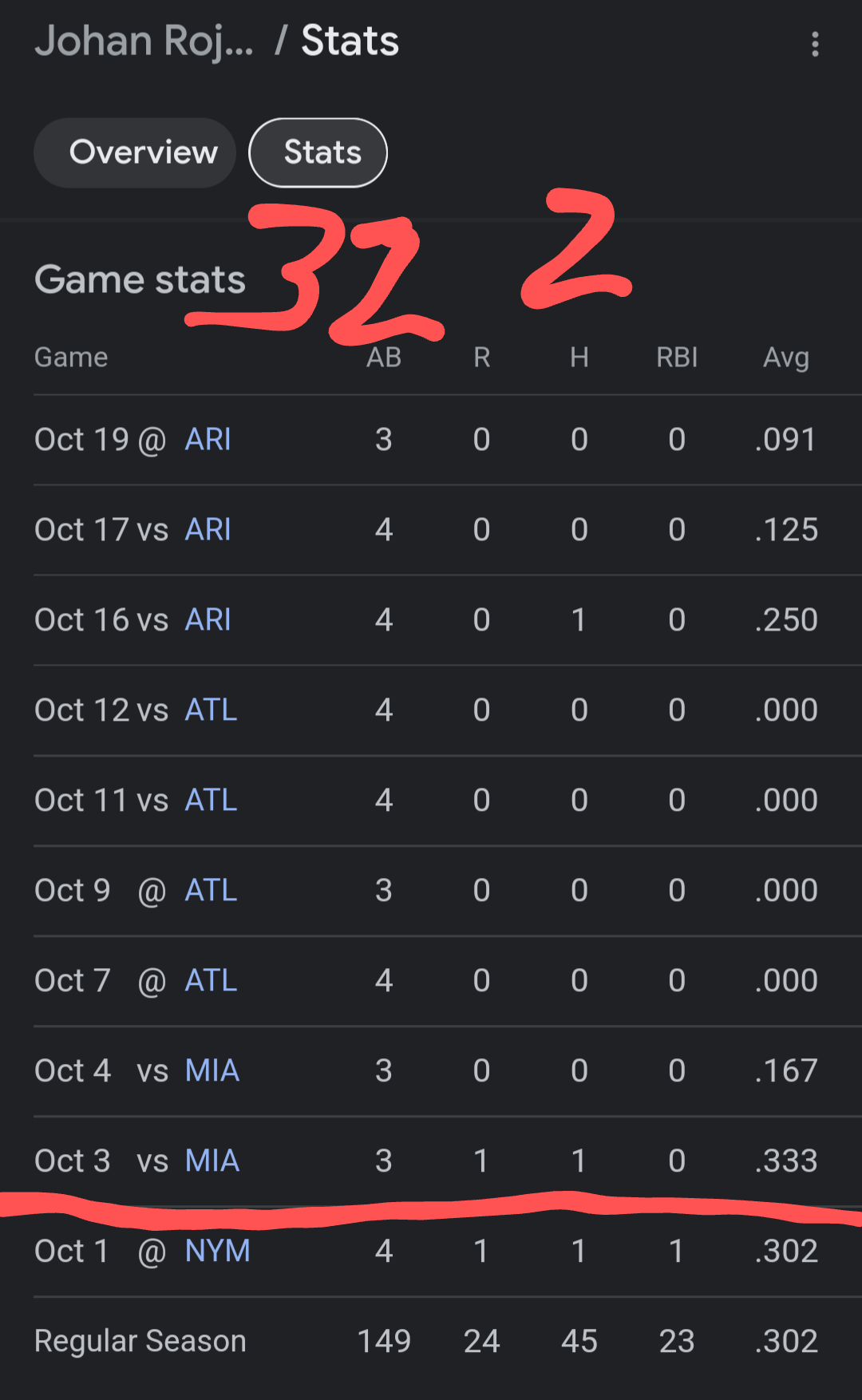
Task: Tap the ATL team link for Oct 11
Action: coord(211,801)
